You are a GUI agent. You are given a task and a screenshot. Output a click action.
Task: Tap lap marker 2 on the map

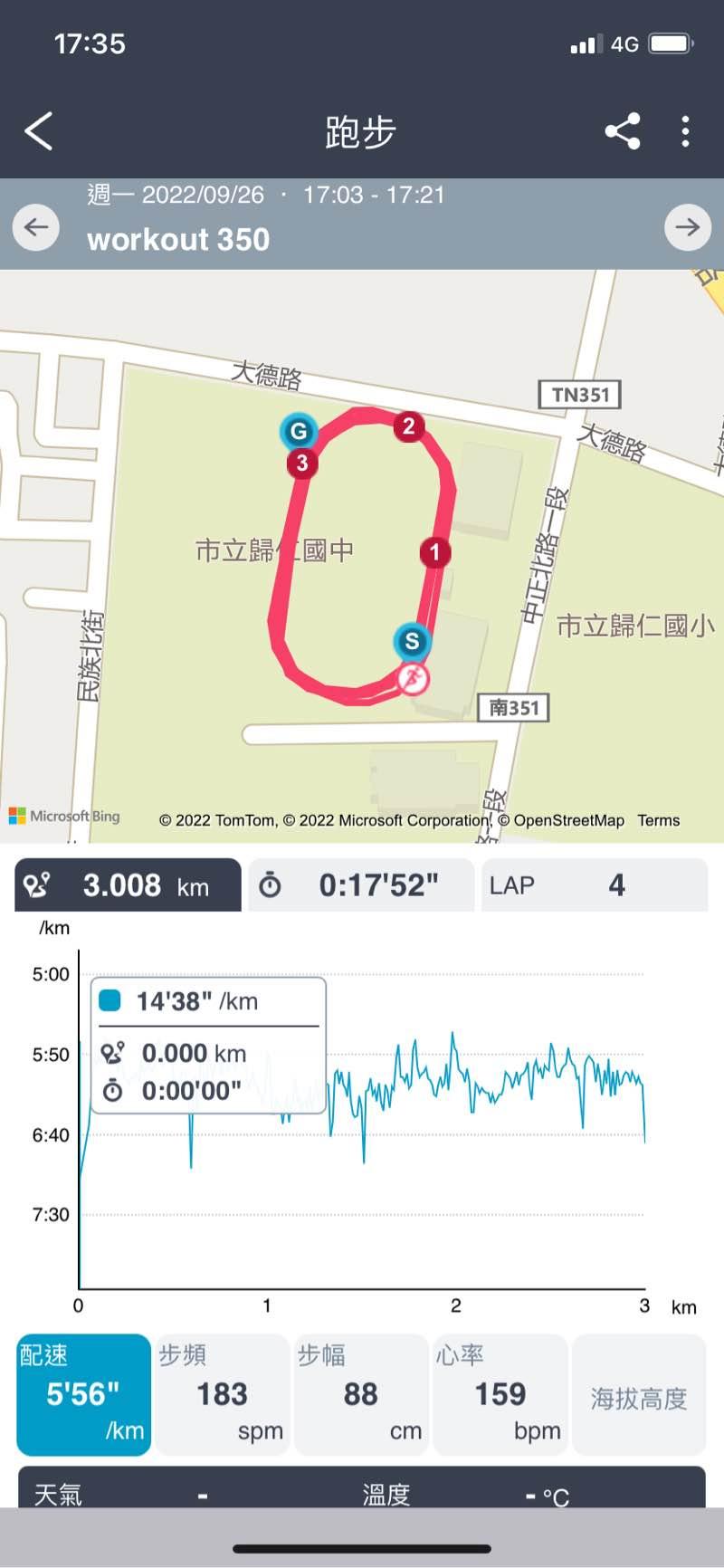coord(408,425)
